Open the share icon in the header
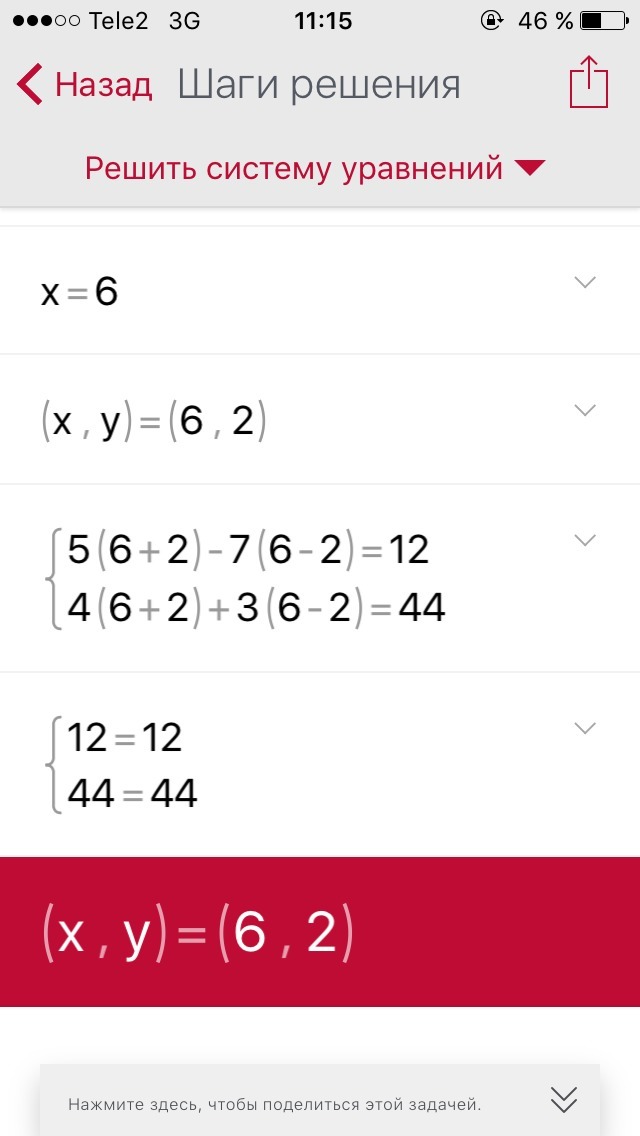Image resolution: width=640 pixels, height=1136 pixels. point(589,83)
